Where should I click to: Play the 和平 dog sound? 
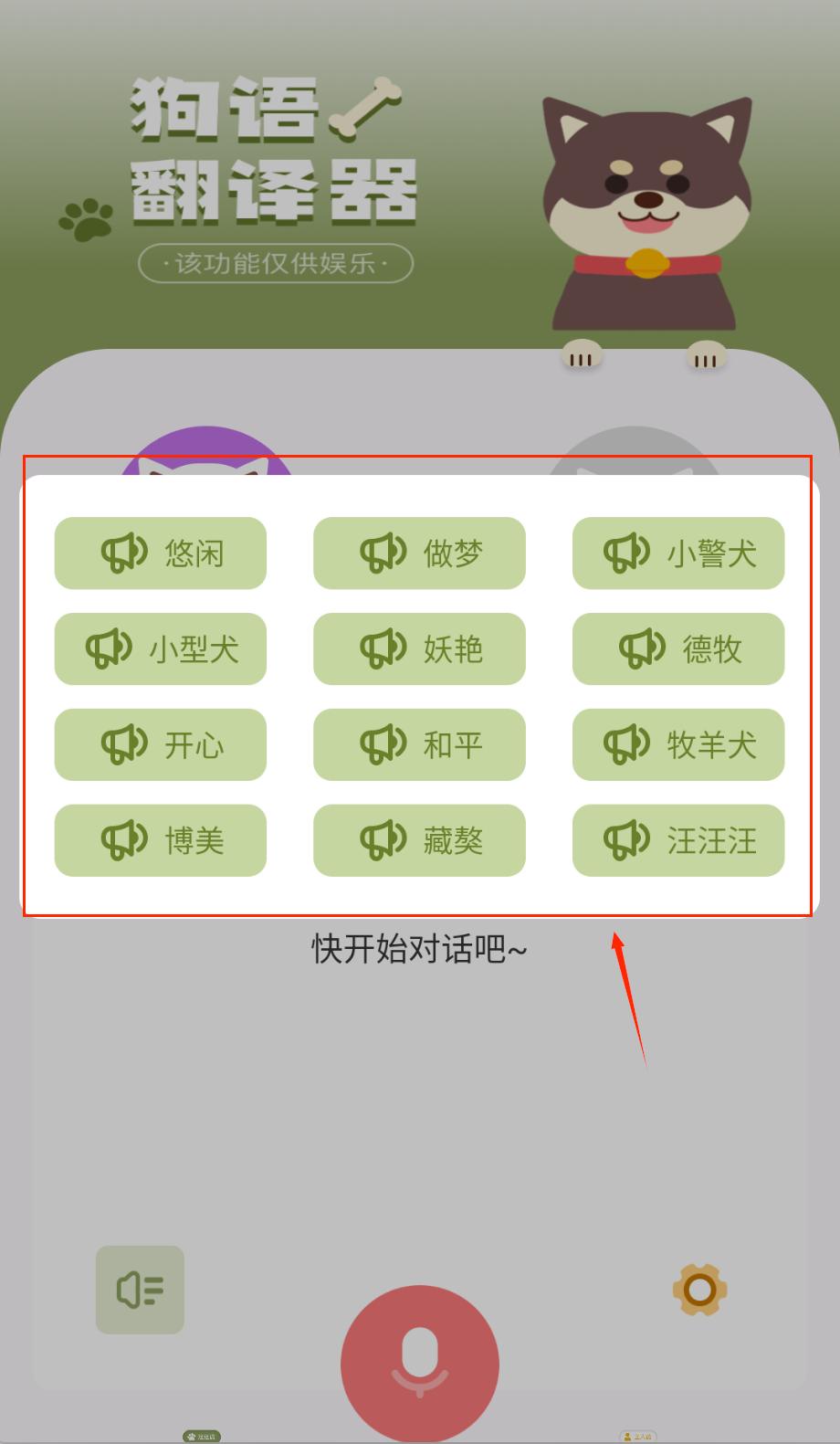[x=419, y=744]
